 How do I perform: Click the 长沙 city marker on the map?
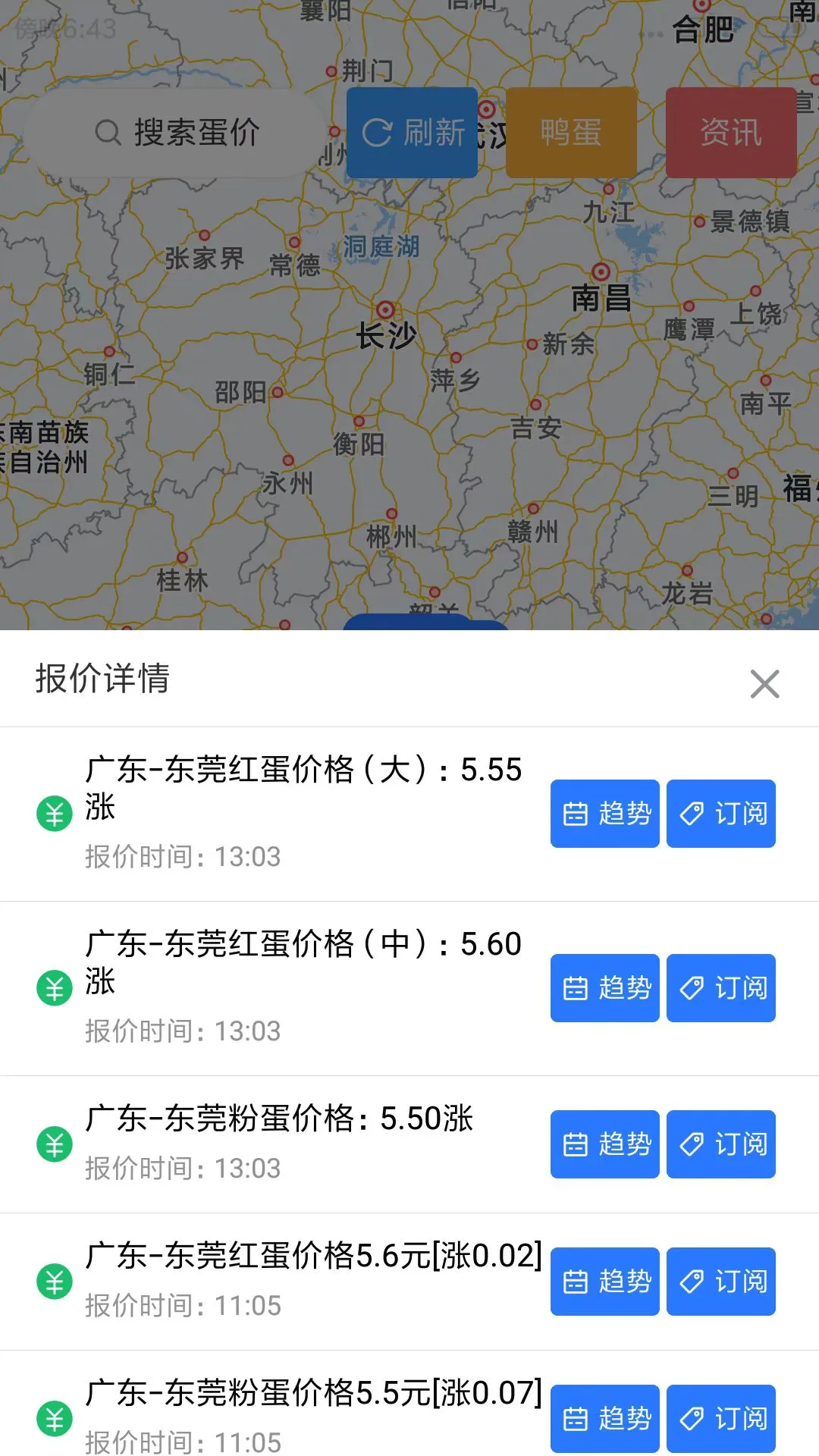coord(385,311)
